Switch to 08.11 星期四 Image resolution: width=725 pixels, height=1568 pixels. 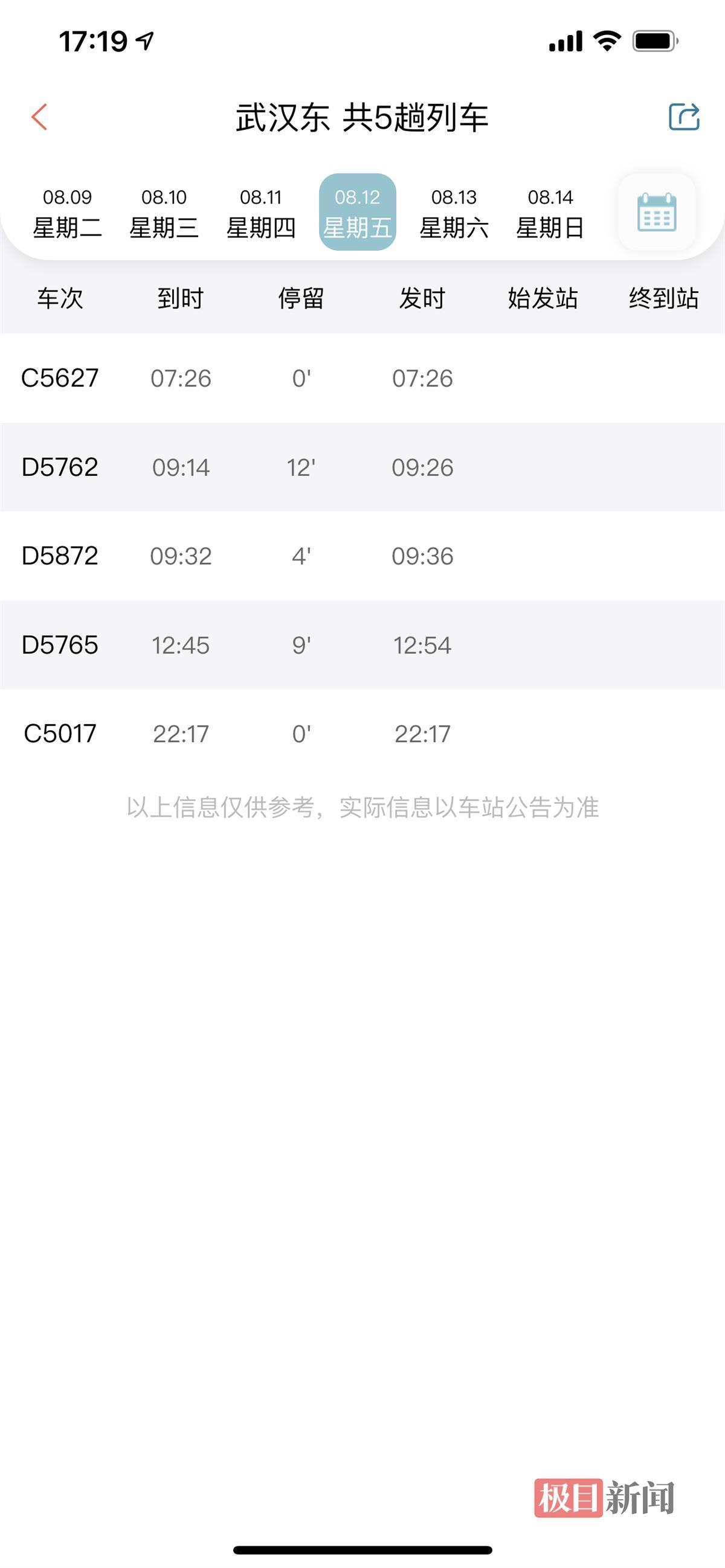260,213
